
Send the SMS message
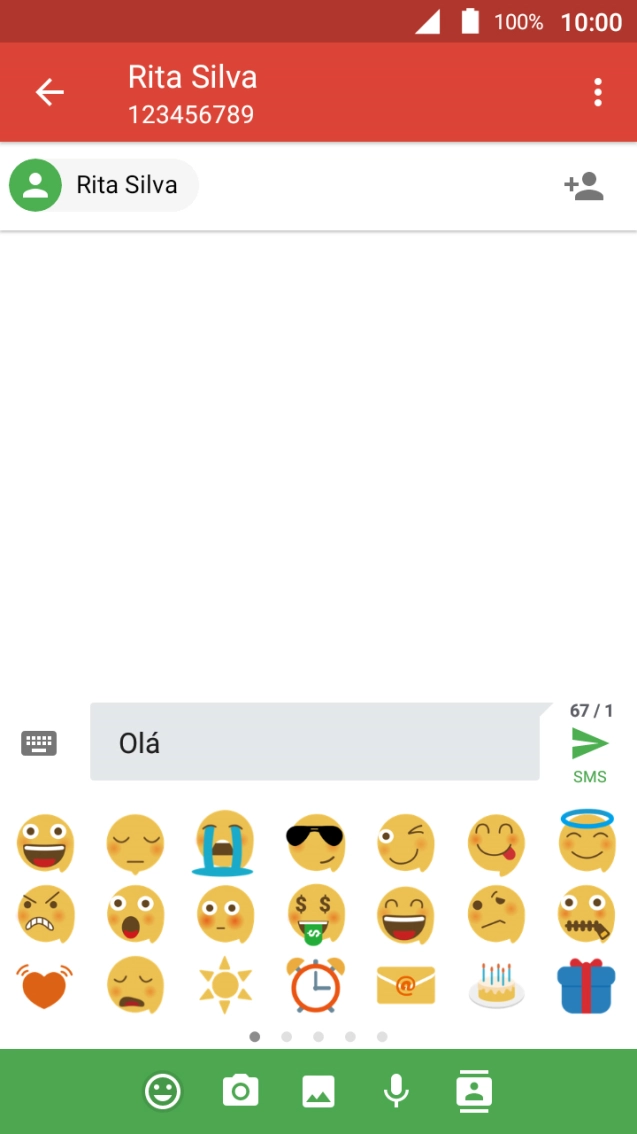pos(590,754)
